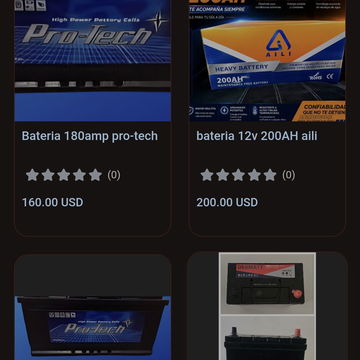Viewport: 360px width, 360px height.
Task: Open the bateria 12v 200AH aili product
Action: tap(267, 118)
